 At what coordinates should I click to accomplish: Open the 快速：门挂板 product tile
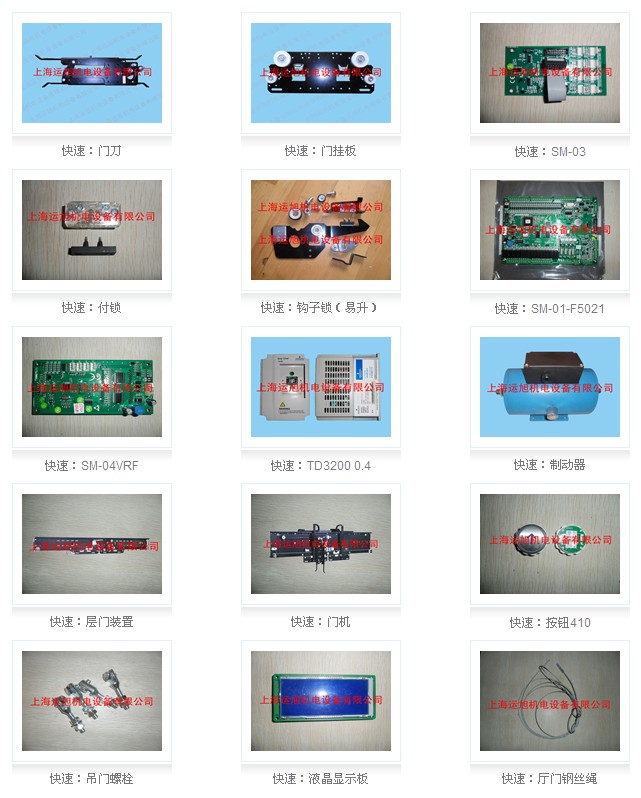pos(320,73)
